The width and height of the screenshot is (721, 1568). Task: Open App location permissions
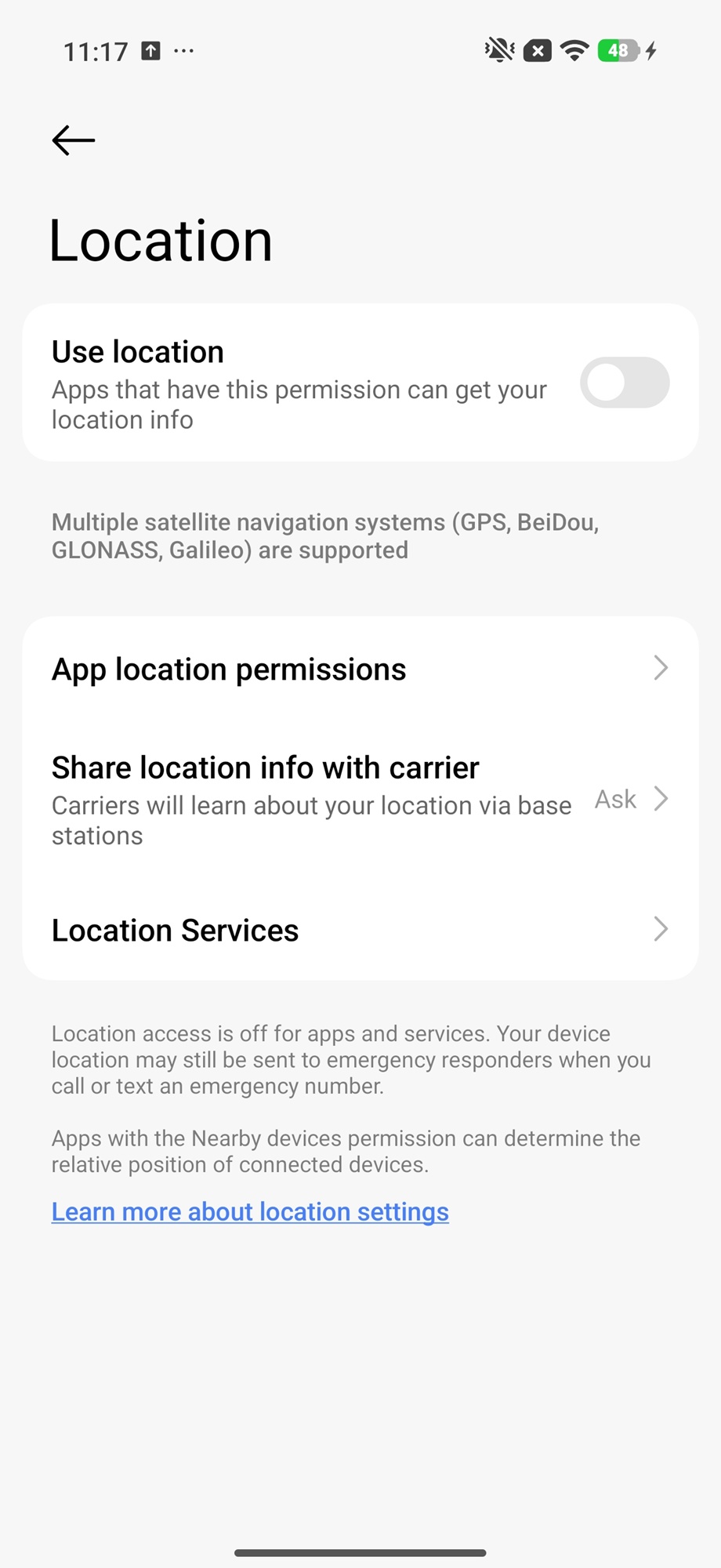(360, 669)
